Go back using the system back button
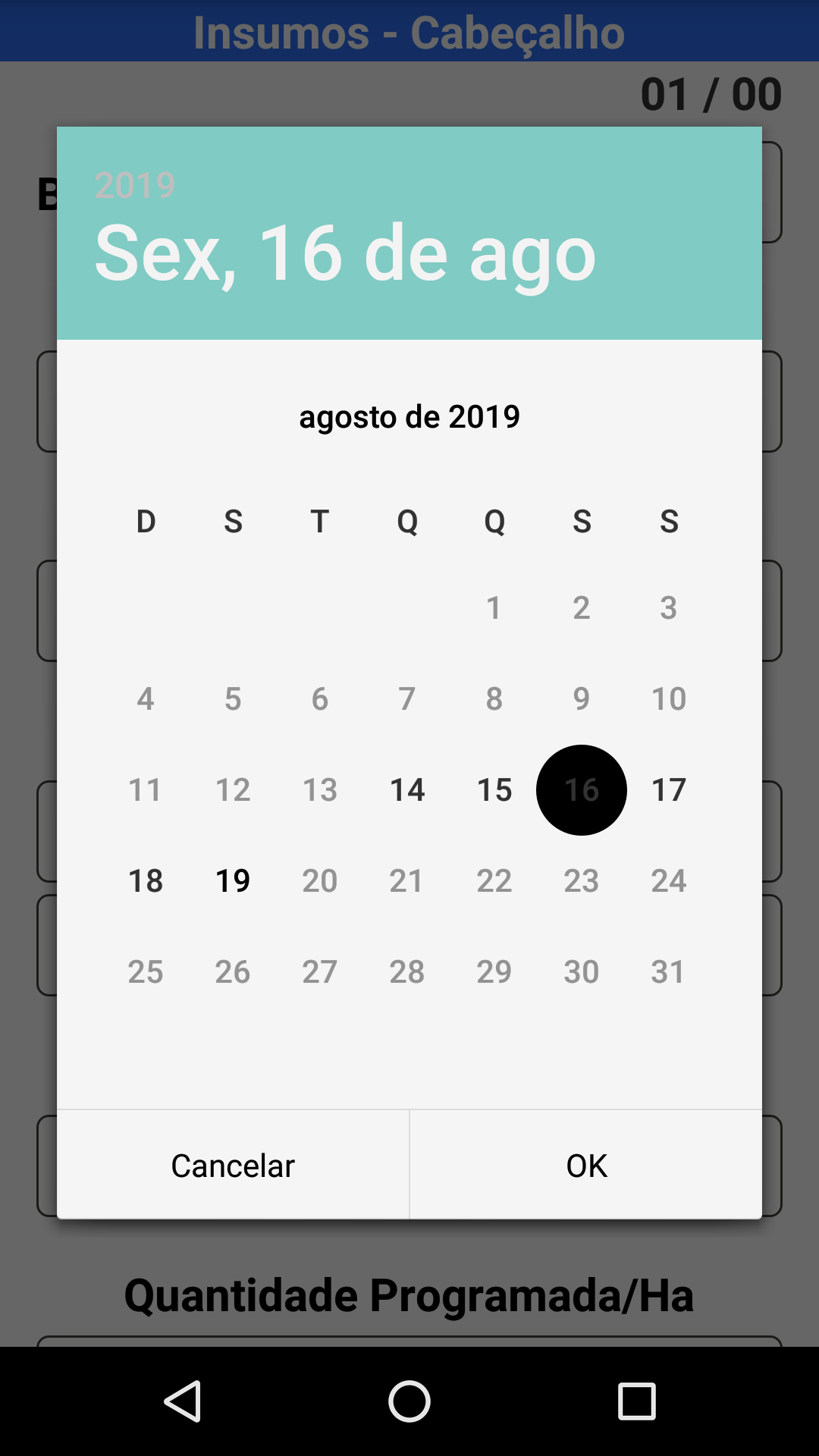819x1456 pixels. [183, 1401]
